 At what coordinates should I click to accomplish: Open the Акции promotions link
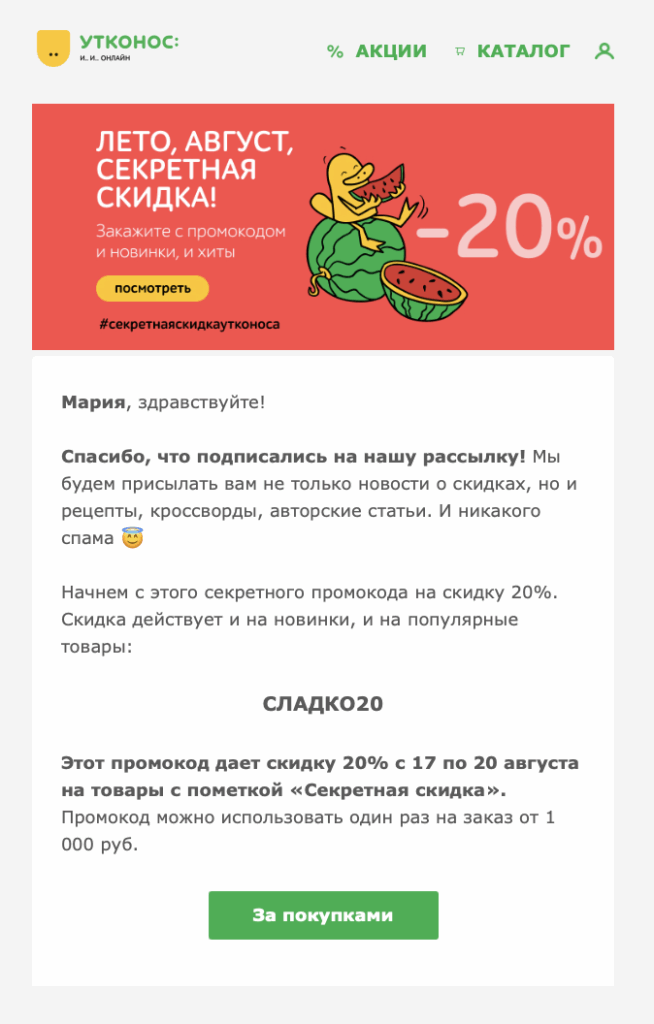(x=377, y=51)
